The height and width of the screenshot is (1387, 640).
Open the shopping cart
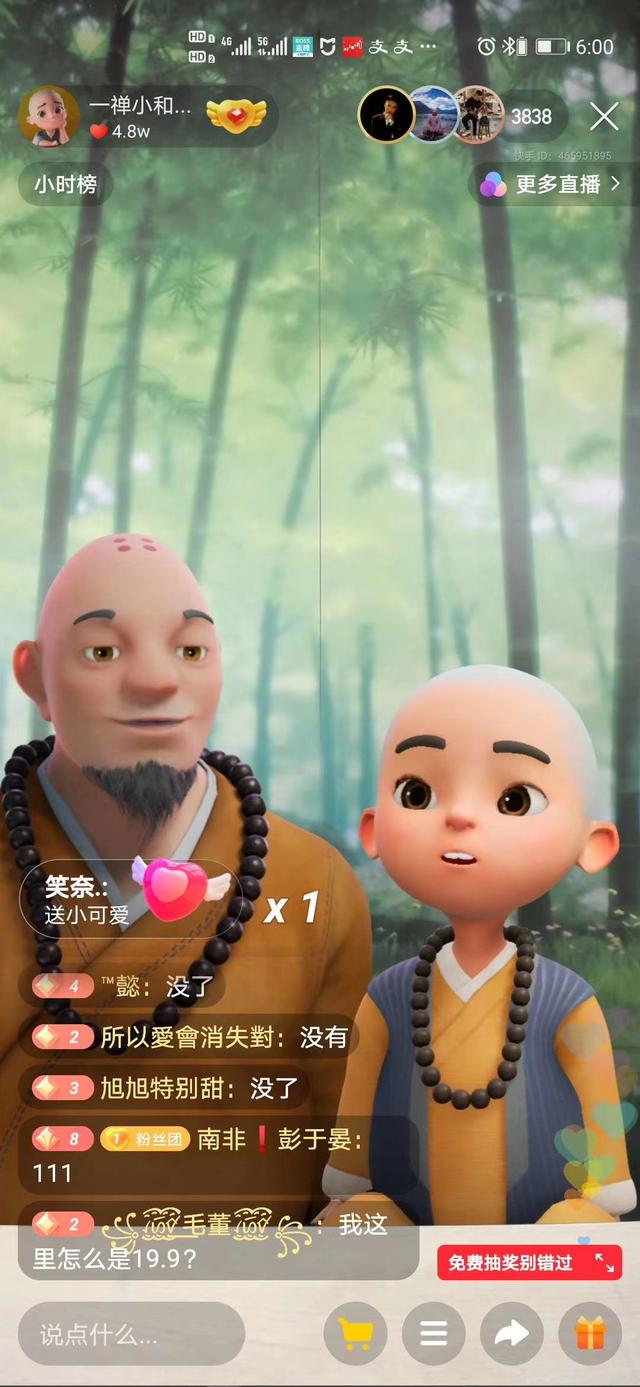point(356,1334)
